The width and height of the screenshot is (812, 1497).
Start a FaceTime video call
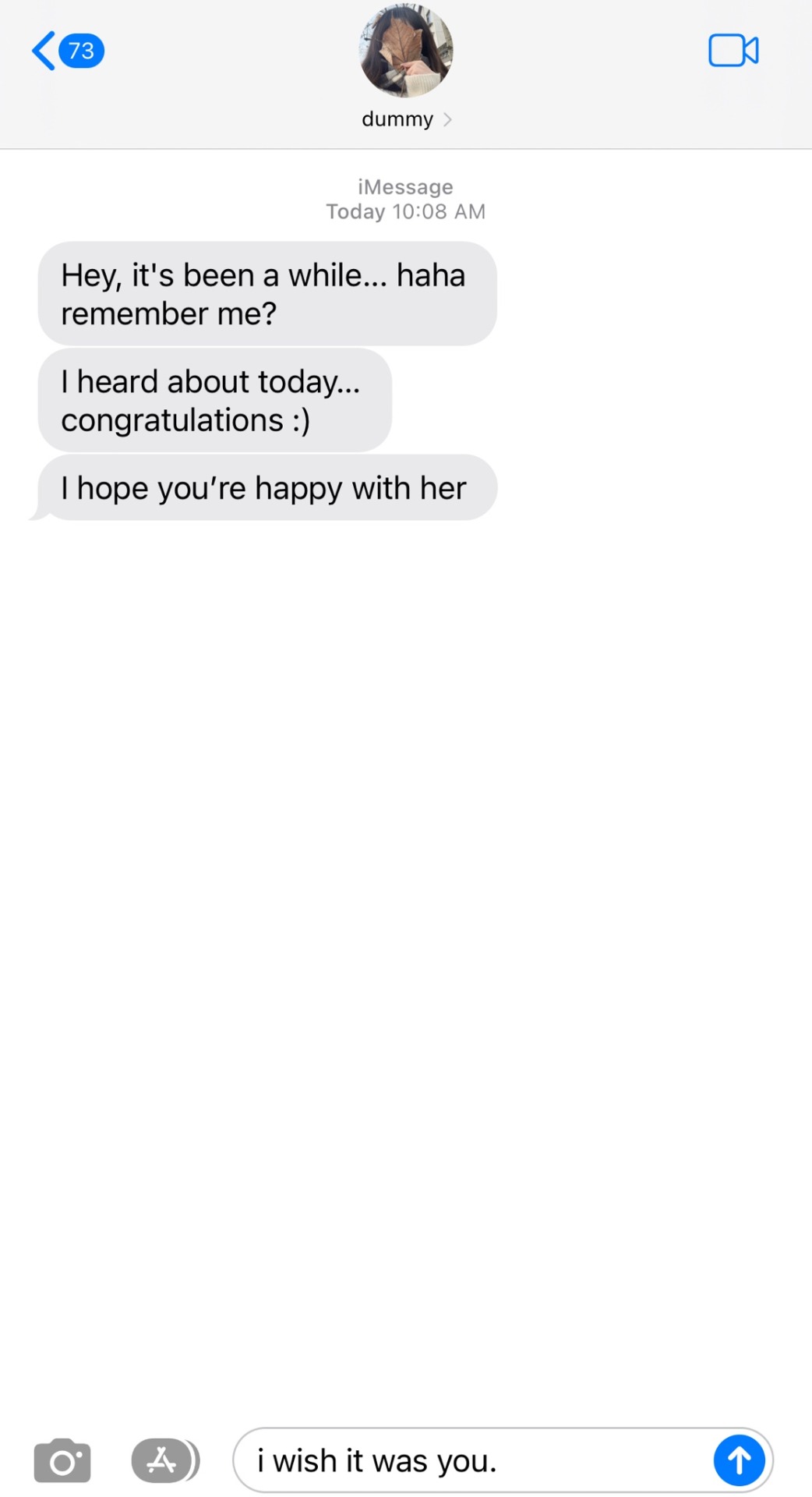pos(733,51)
